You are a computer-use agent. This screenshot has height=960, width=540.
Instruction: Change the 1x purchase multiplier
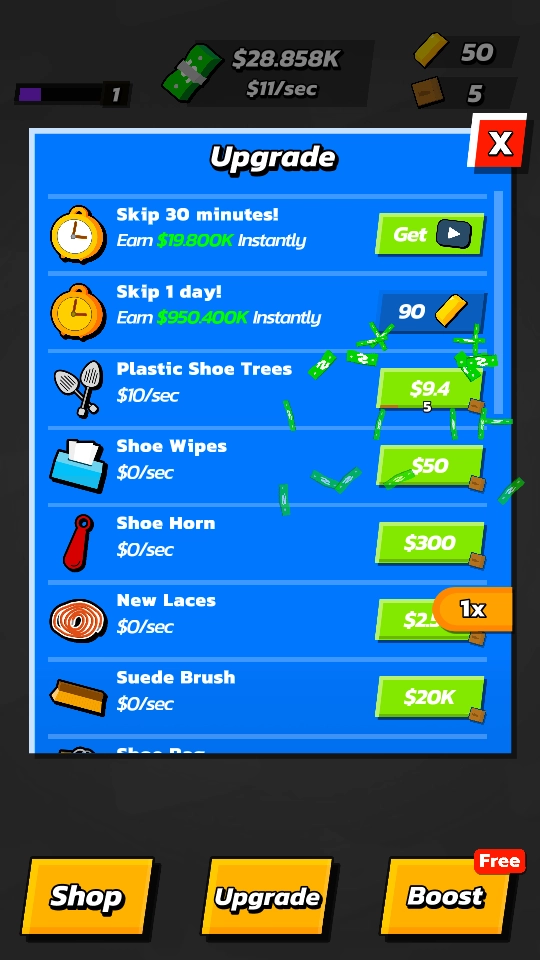(x=473, y=609)
